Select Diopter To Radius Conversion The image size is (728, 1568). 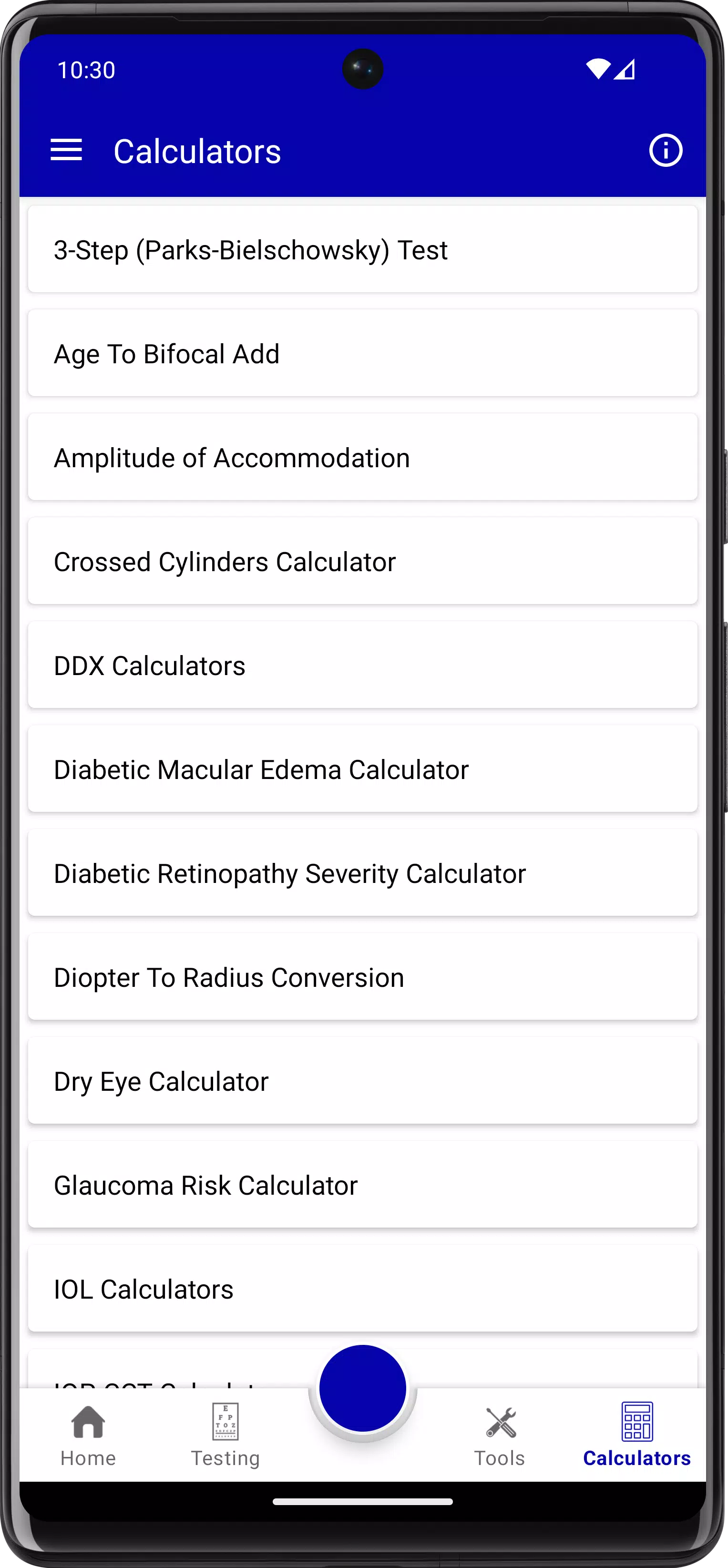coord(363,978)
